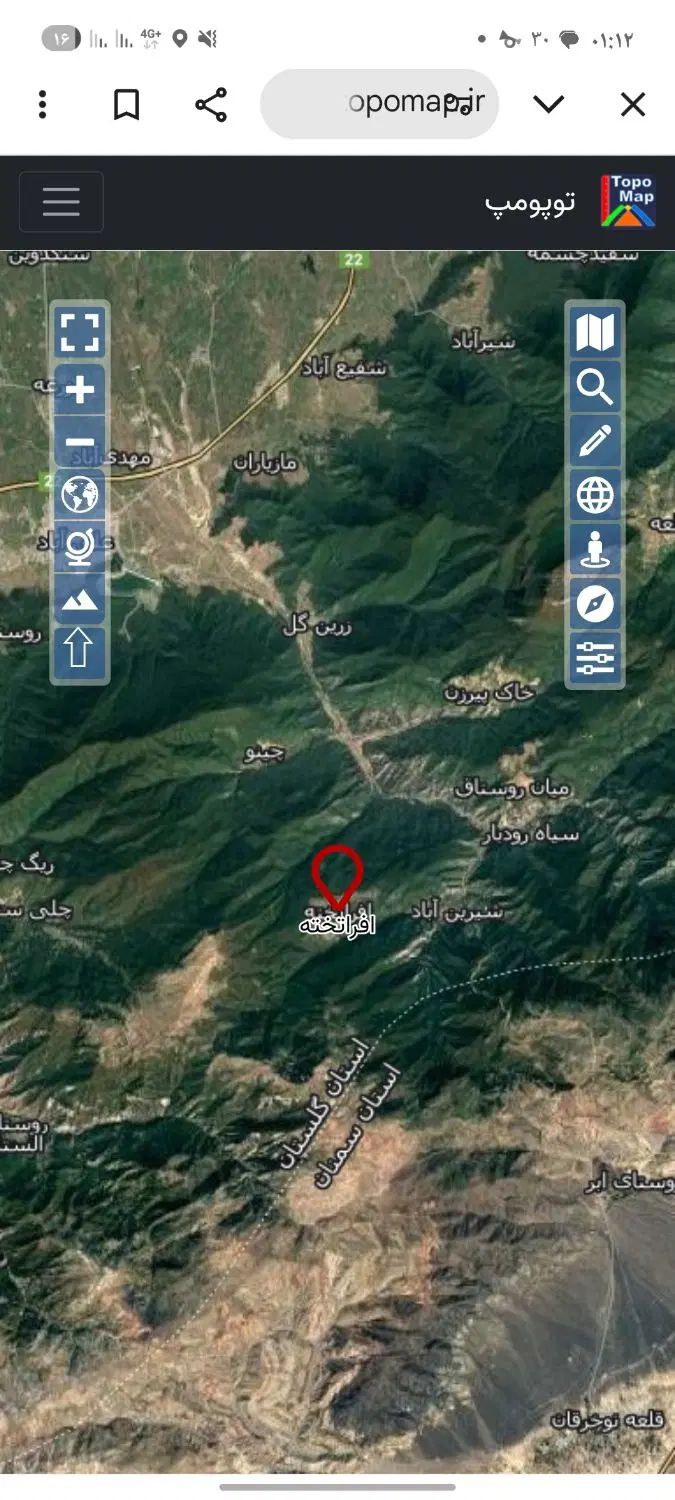Tap the person location button
The height and width of the screenshot is (1500, 675).
click(595, 549)
